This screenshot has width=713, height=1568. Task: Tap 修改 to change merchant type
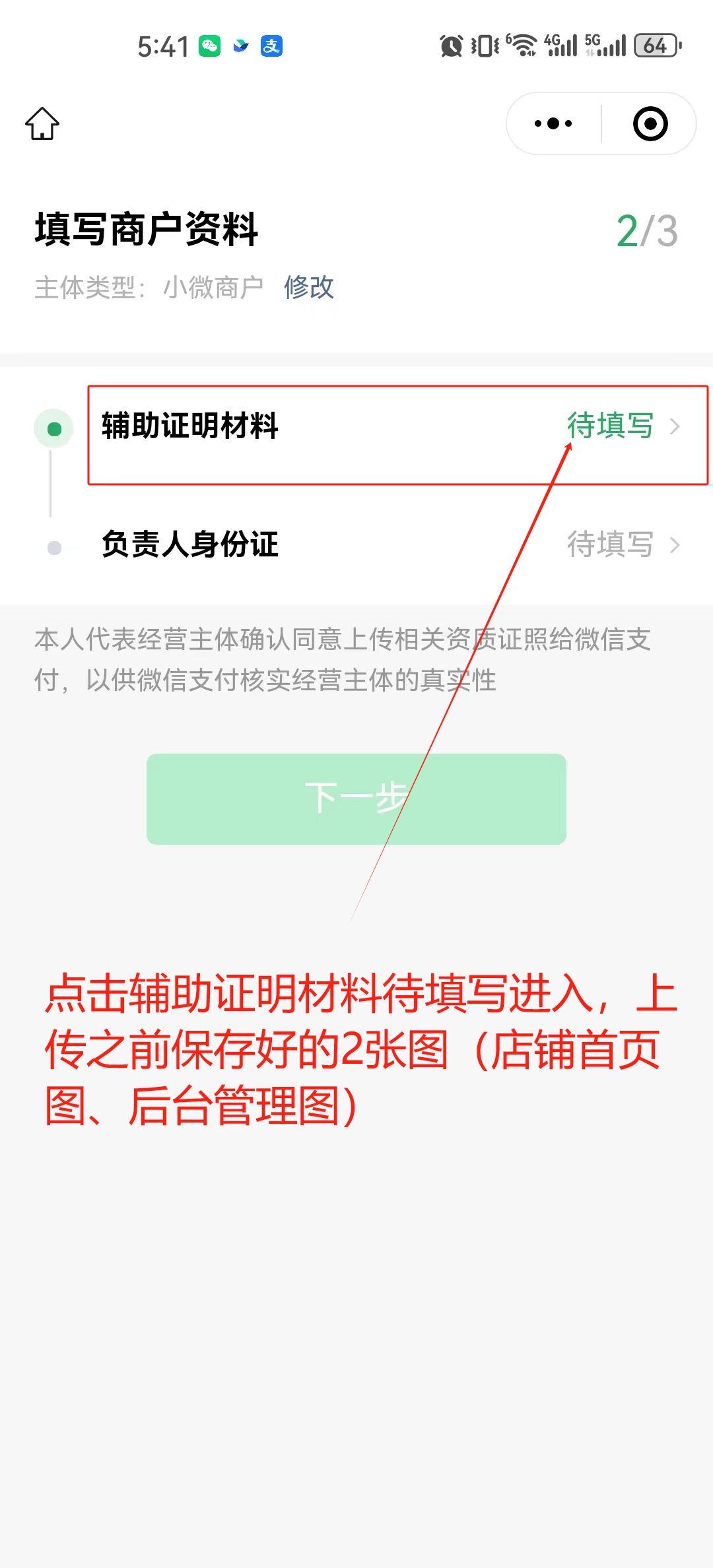point(309,287)
